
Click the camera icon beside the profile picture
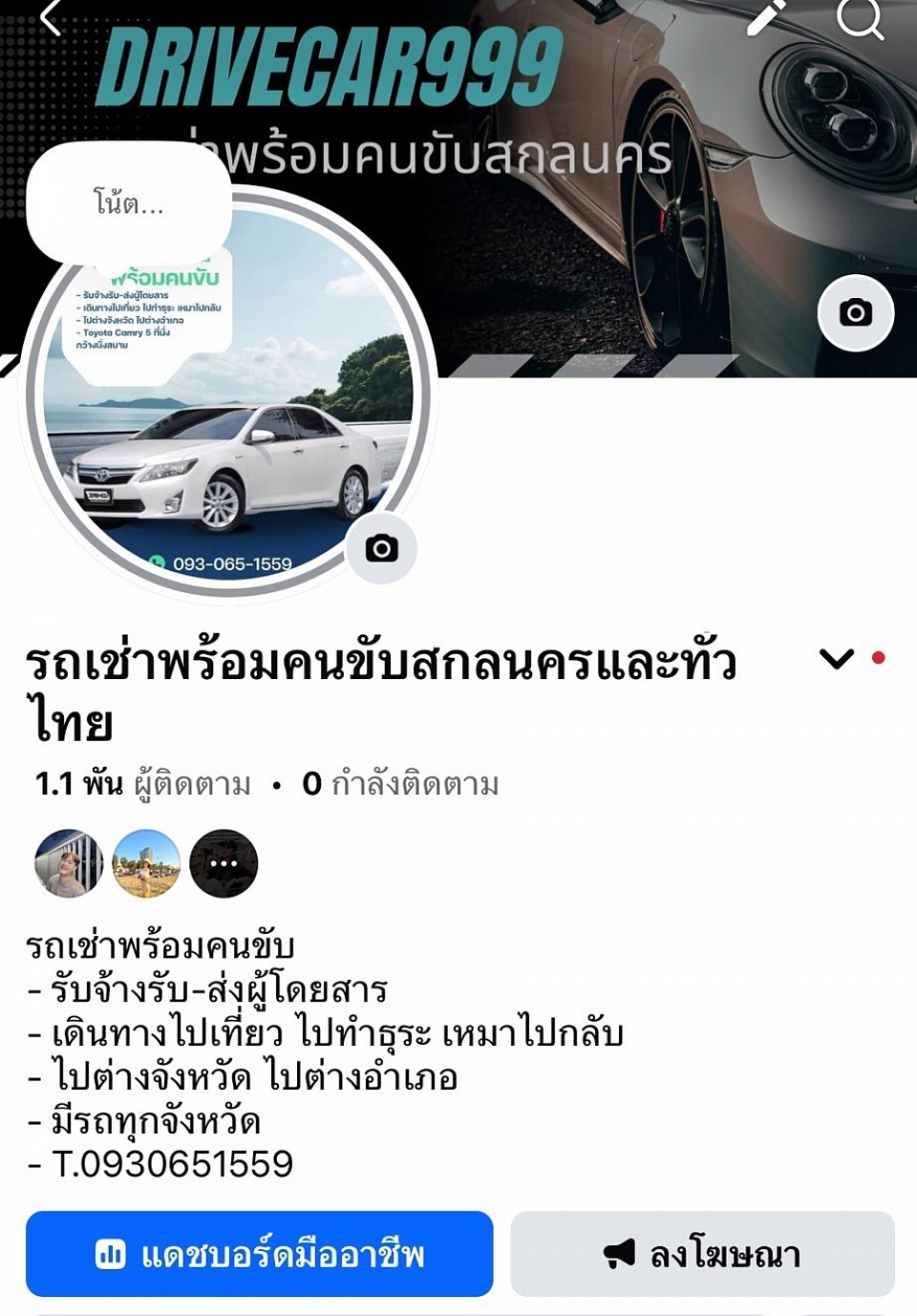[x=383, y=548]
